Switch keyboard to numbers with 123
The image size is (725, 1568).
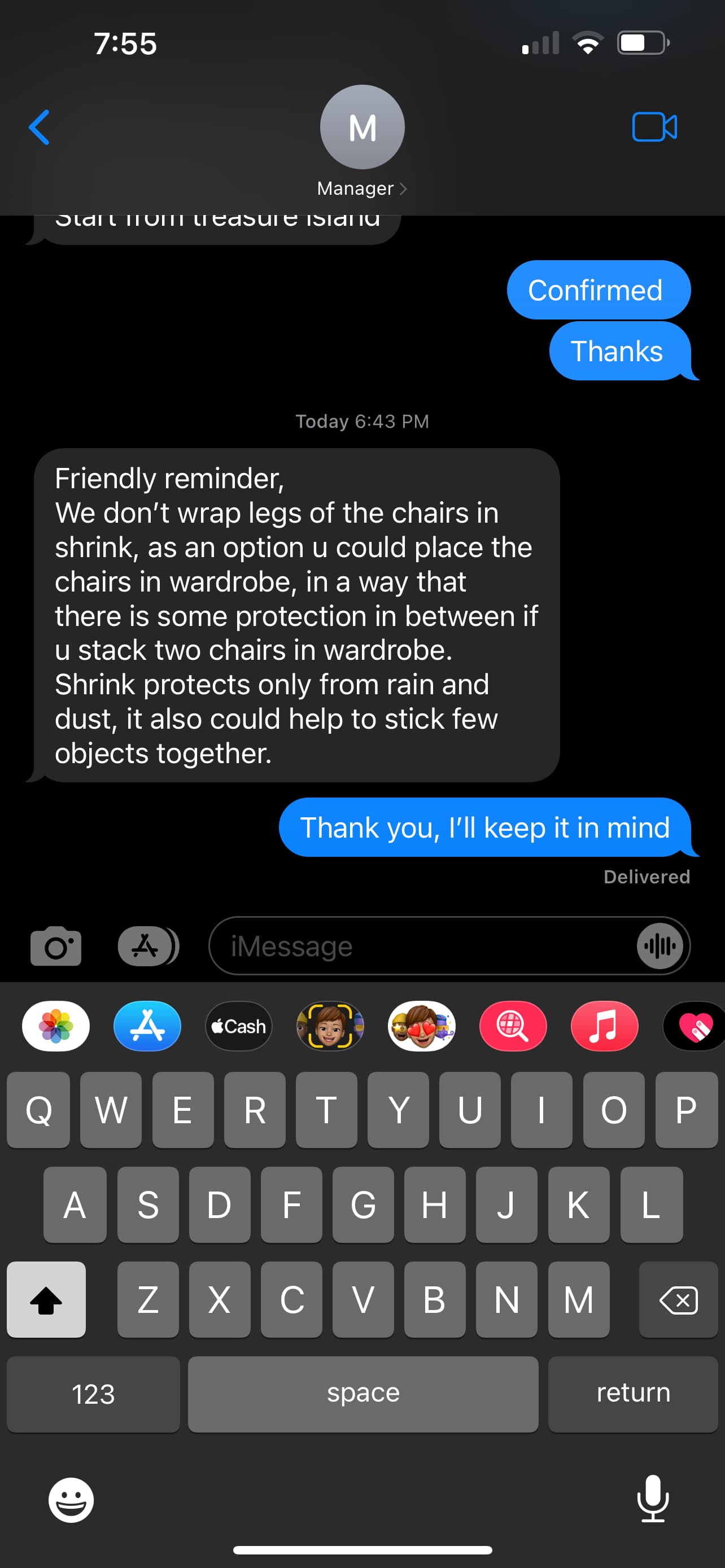pos(93,1394)
